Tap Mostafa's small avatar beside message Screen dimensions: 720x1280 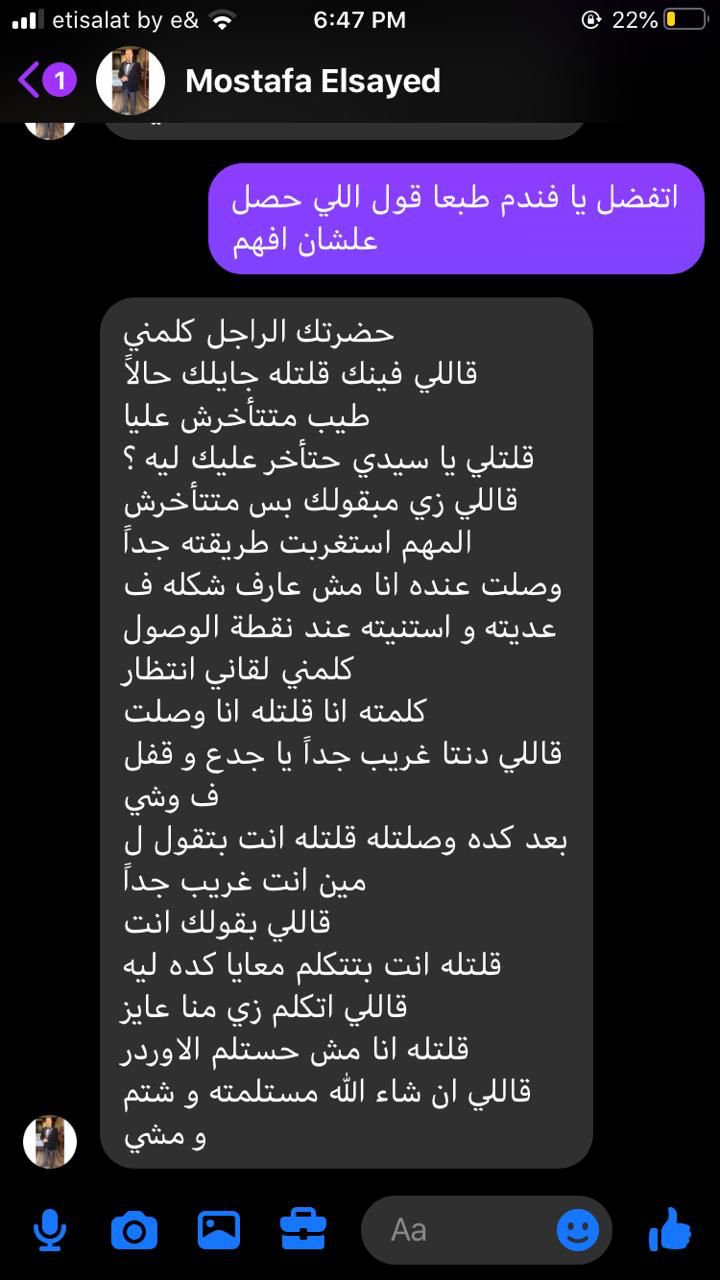pos(50,1141)
